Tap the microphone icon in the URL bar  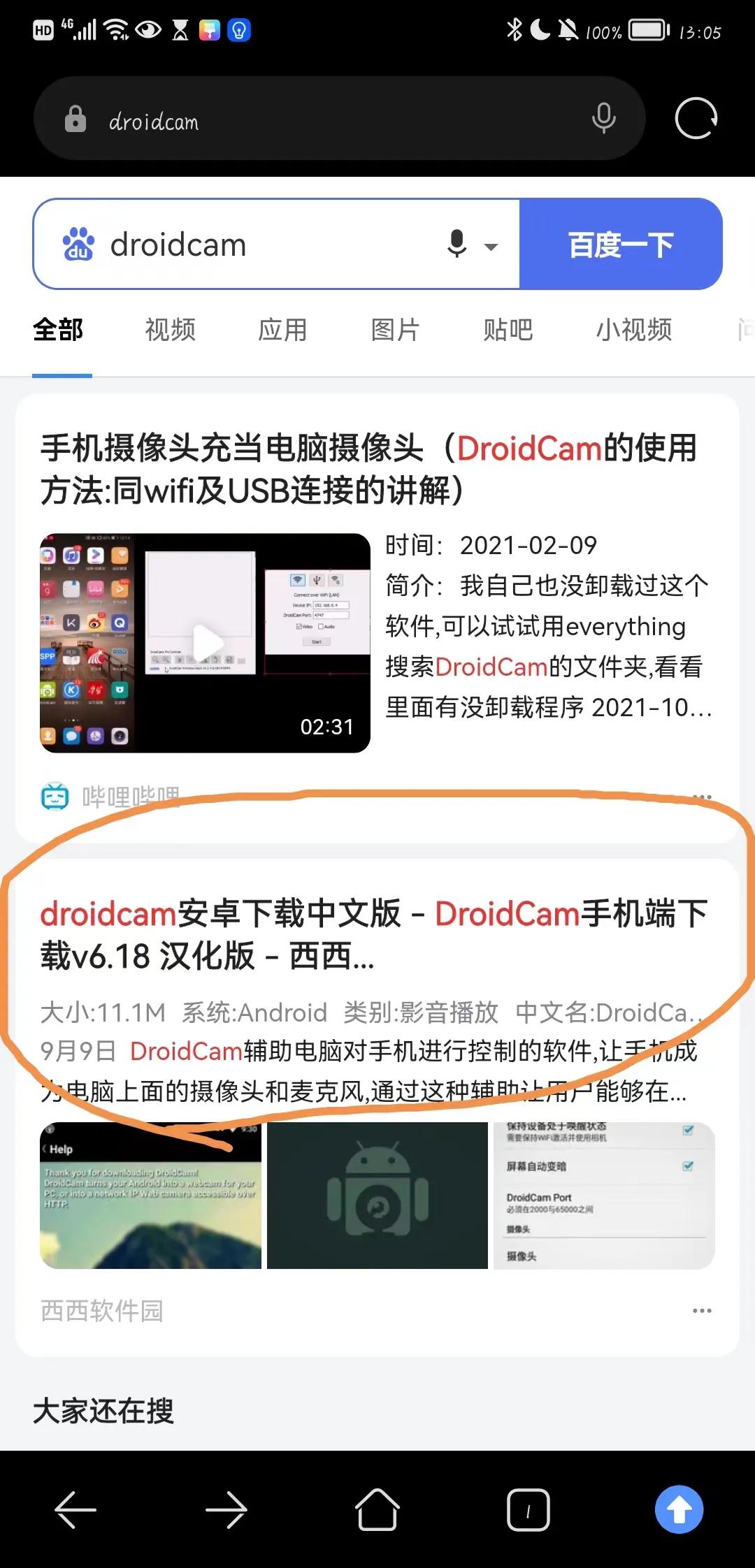coord(603,117)
